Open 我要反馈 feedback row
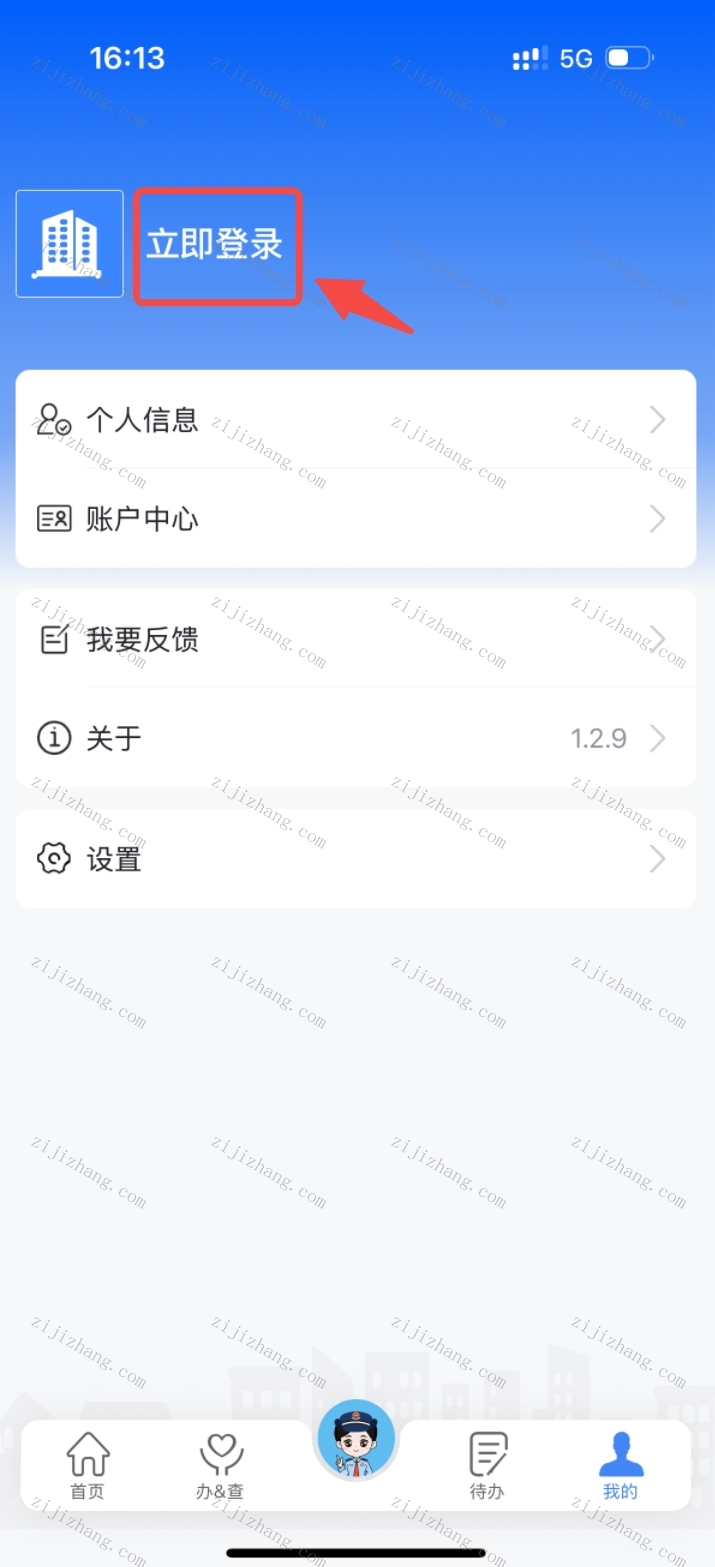 (x=355, y=639)
